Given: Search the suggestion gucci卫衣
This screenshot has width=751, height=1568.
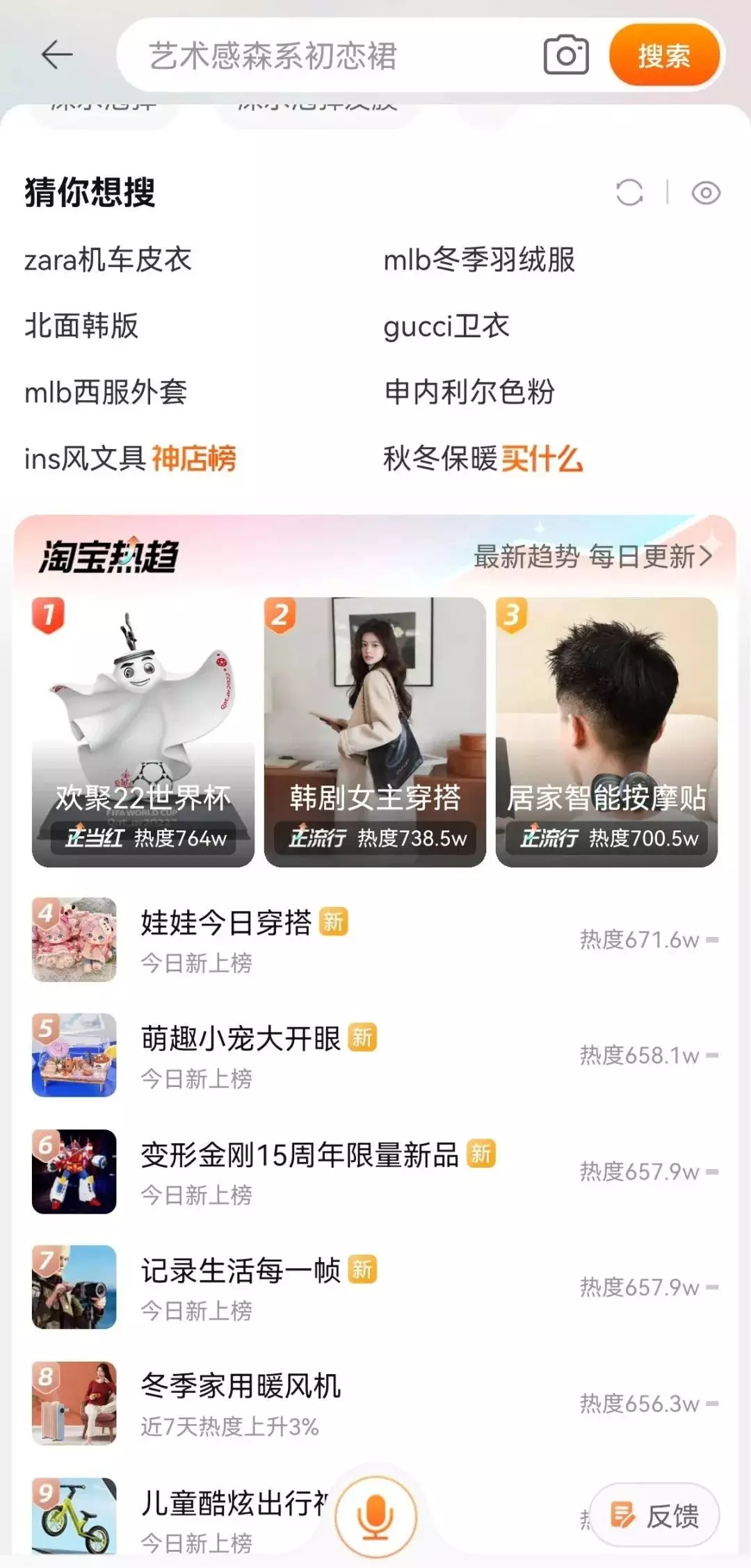Looking at the screenshot, I should click(x=447, y=326).
